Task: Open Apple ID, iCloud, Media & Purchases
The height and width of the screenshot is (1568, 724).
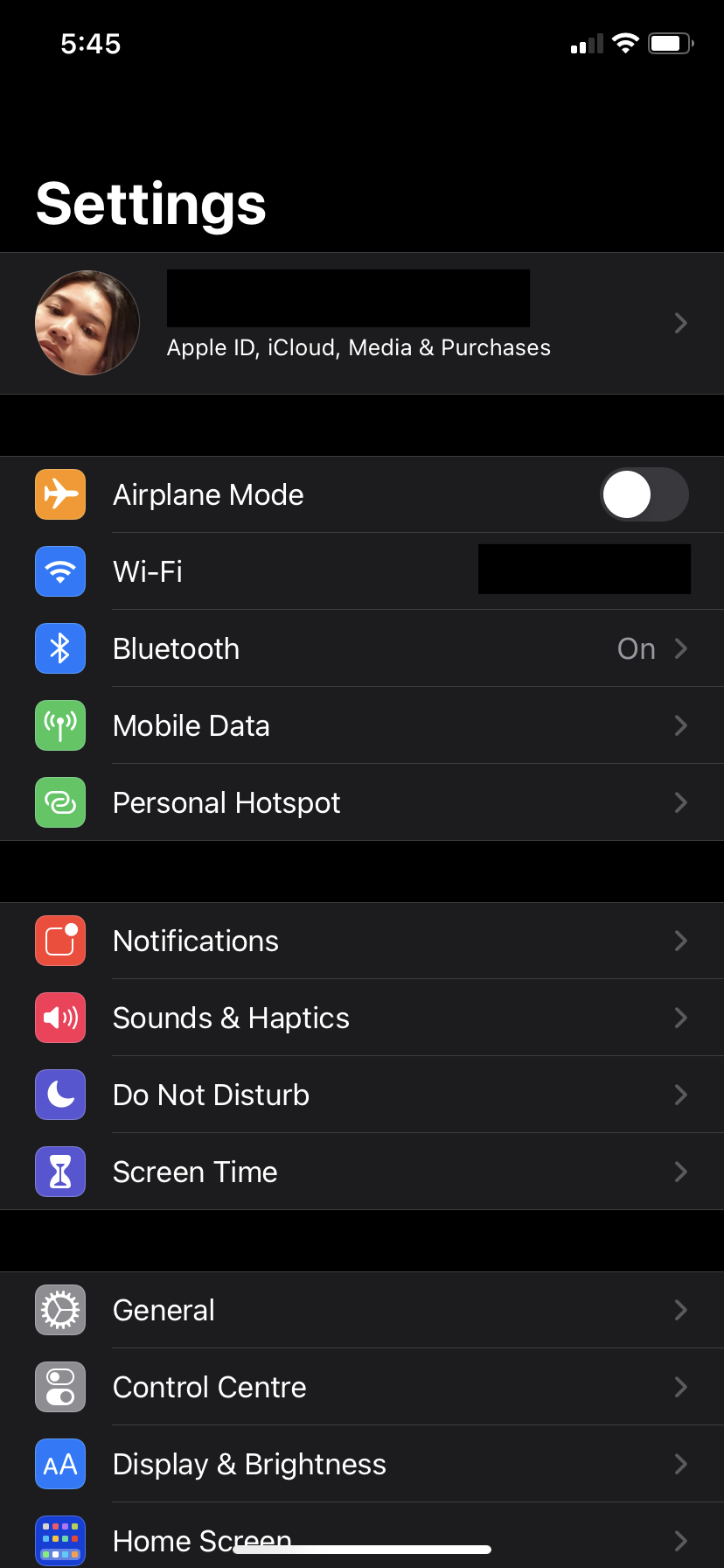Action: (x=359, y=324)
